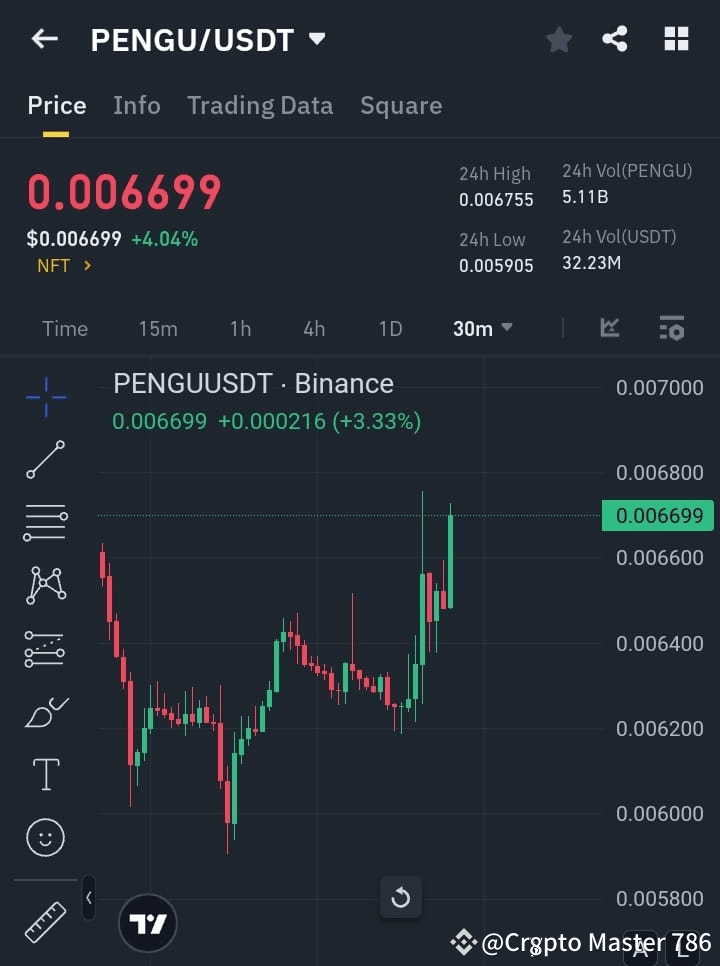Select the trend line drawing tool

point(45,460)
